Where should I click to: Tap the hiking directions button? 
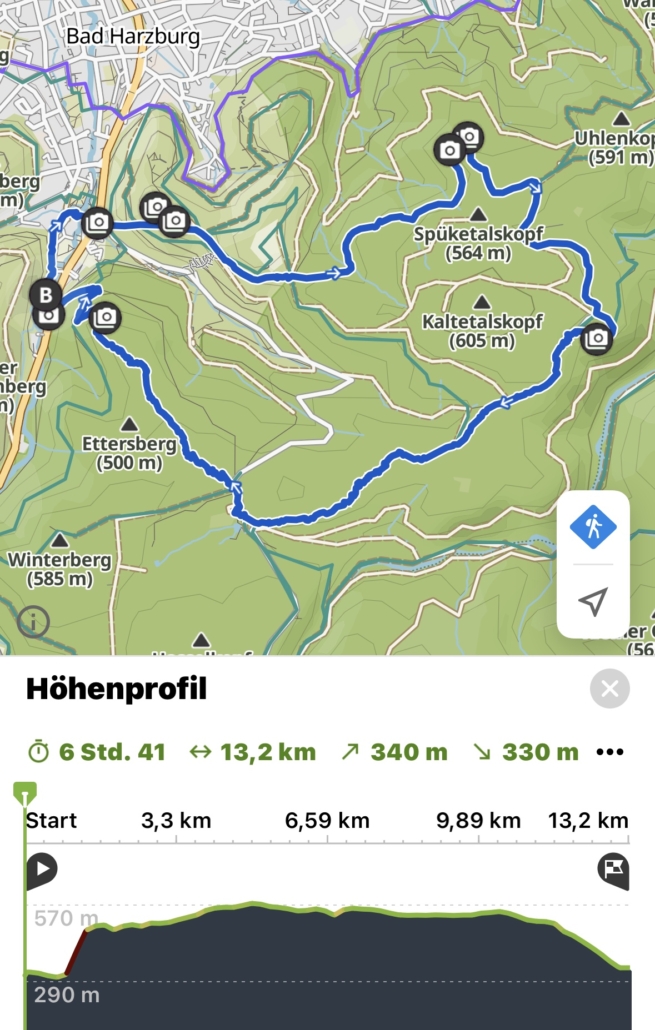pyautogui.click(x=593, y=527)
